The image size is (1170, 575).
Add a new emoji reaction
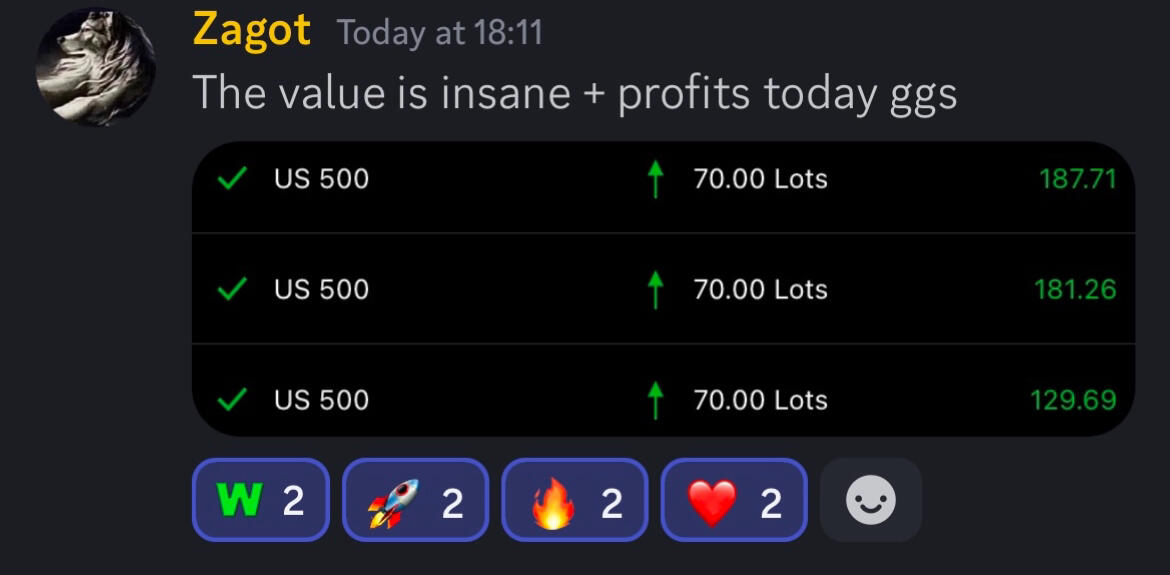[870, 500]
